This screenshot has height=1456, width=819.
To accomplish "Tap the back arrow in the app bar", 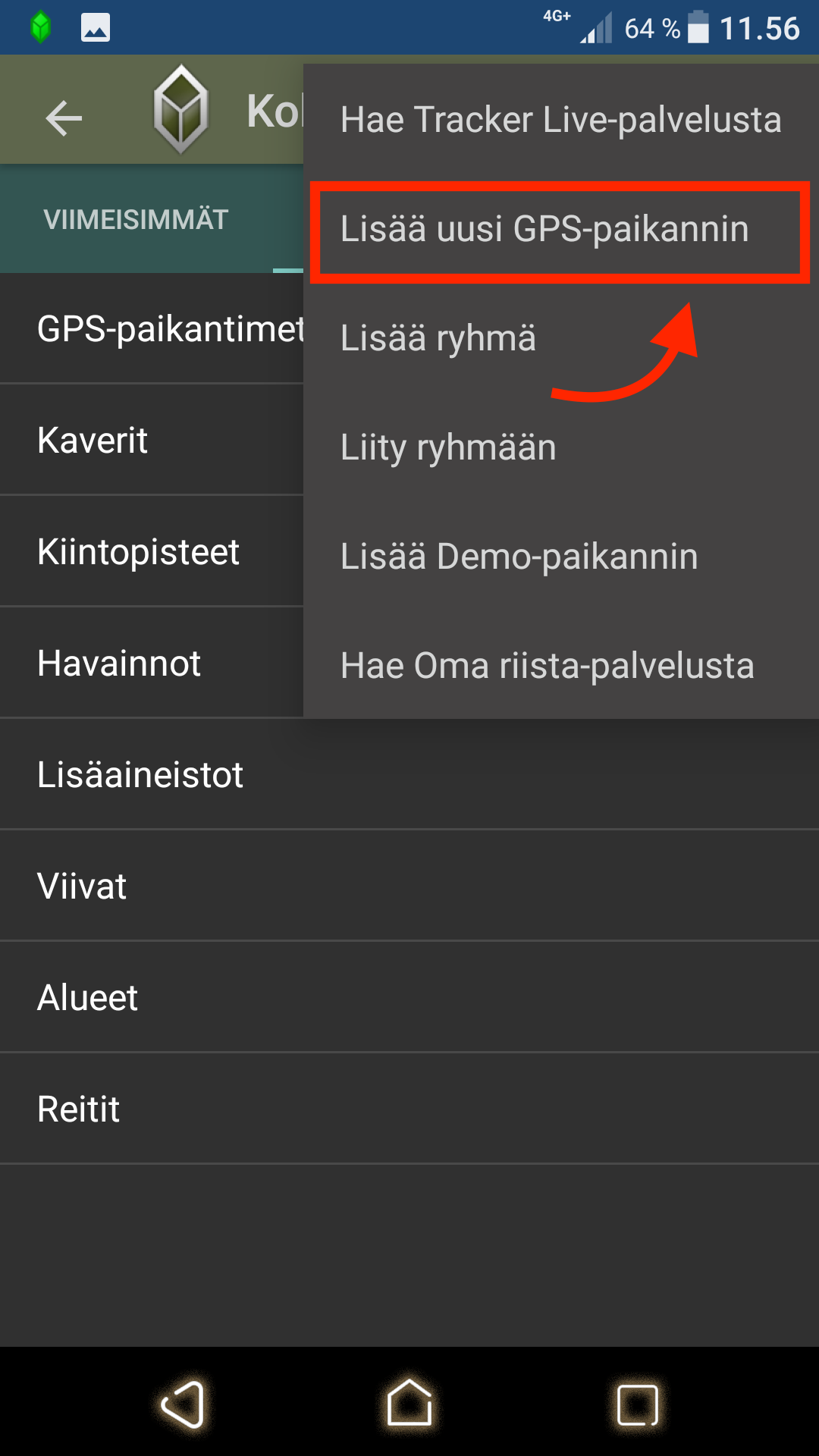I will pos(64,118).
